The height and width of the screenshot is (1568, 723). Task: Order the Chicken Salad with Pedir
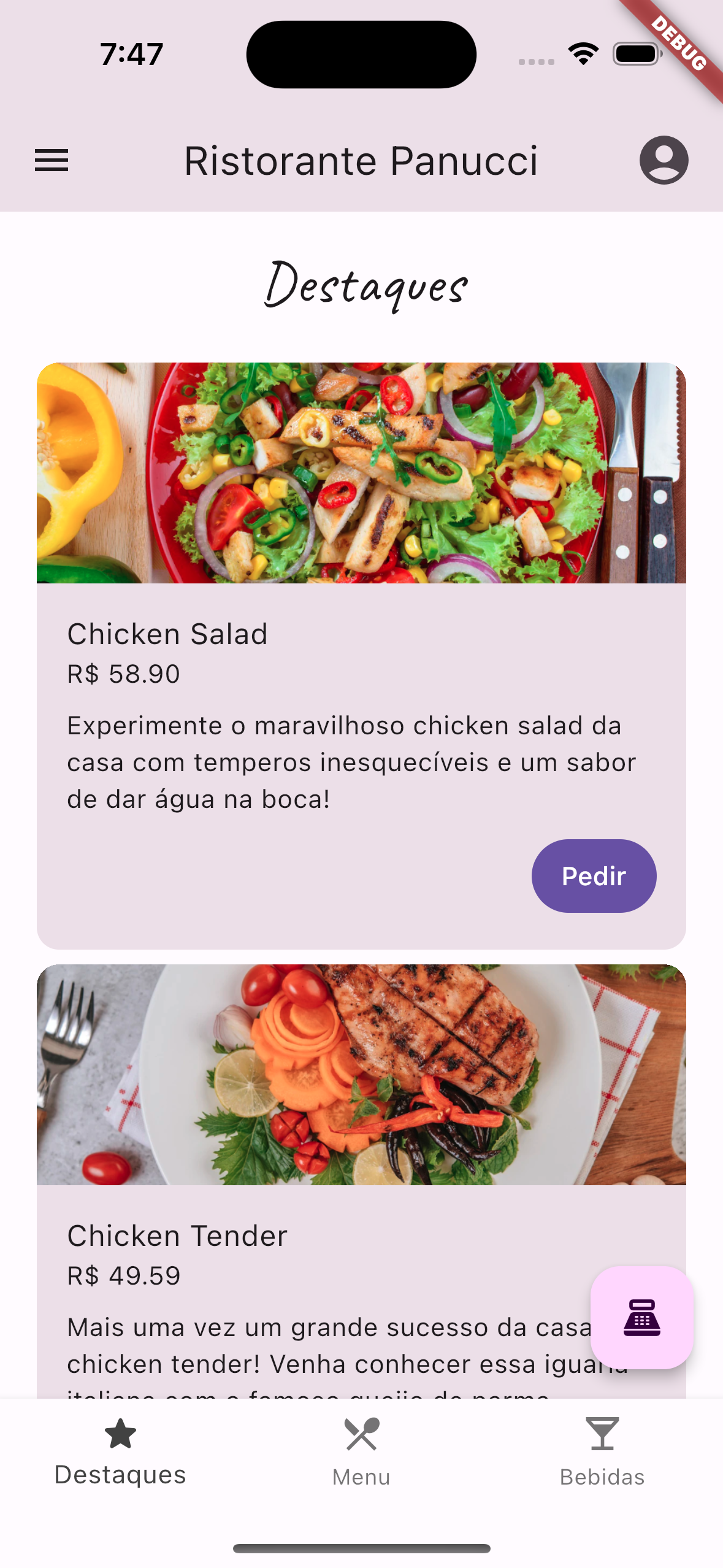[x=594, y=875]
